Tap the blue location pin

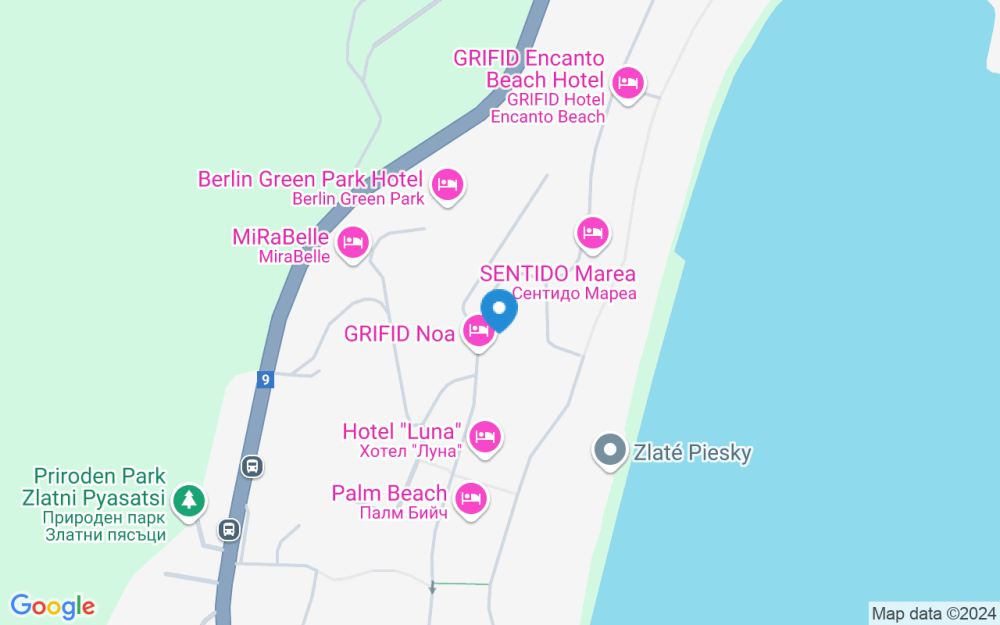tap(499, 310)
